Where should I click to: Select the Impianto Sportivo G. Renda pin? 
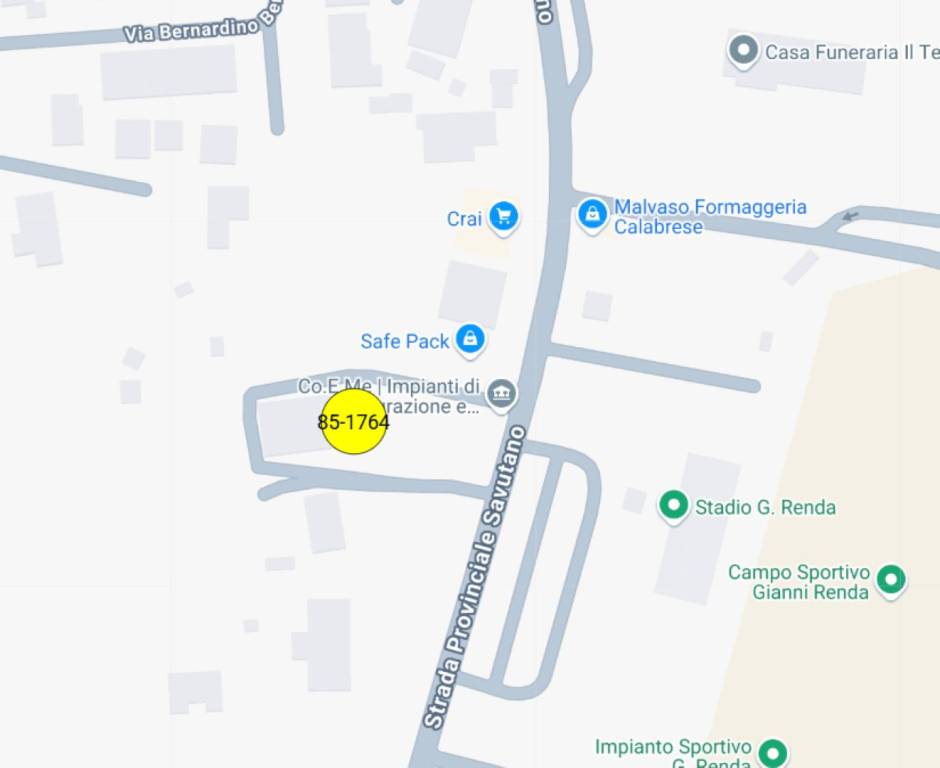(x=772, y=752)
